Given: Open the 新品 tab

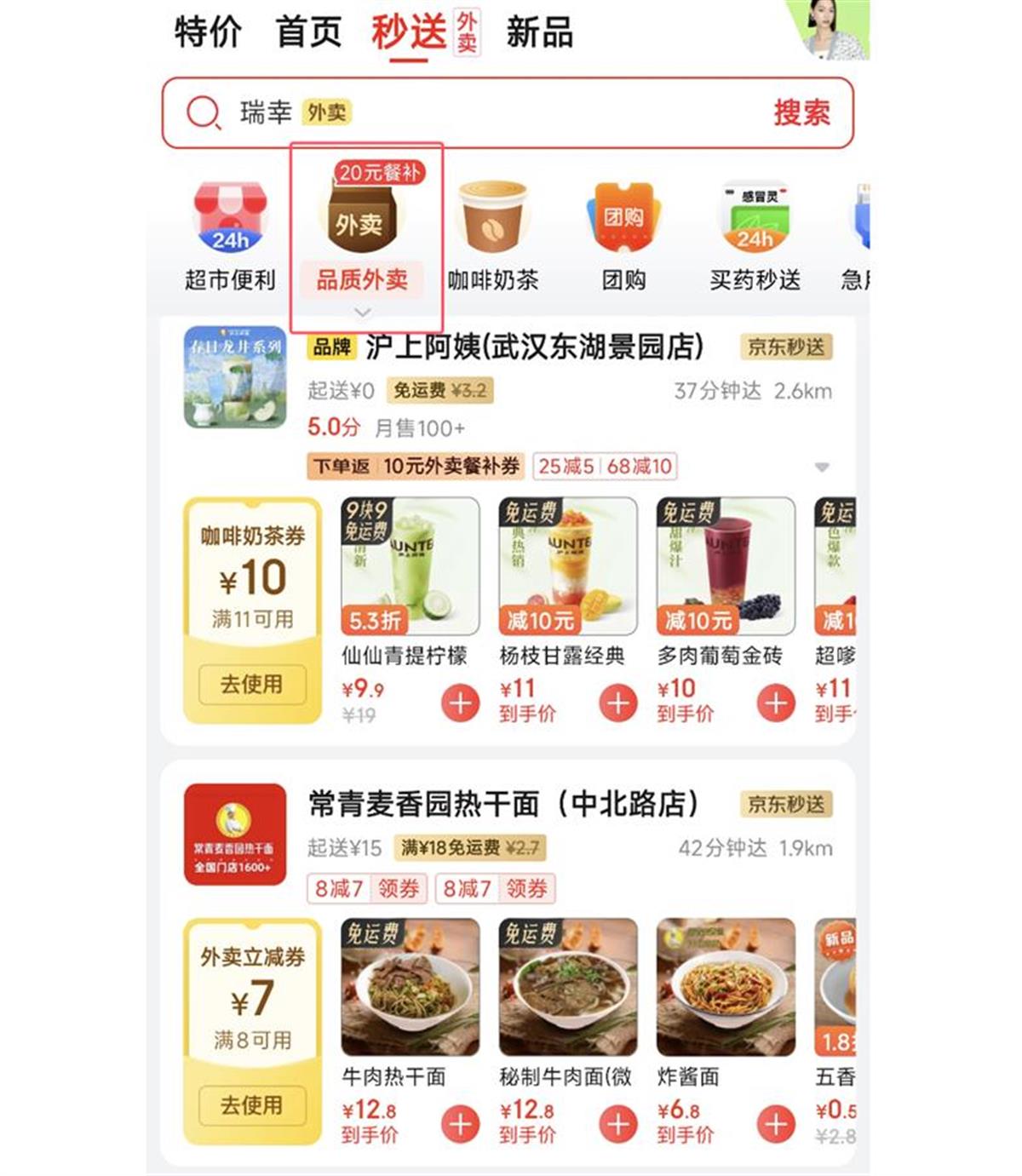Looking at the screenshot, I should [x=539, y=32].
